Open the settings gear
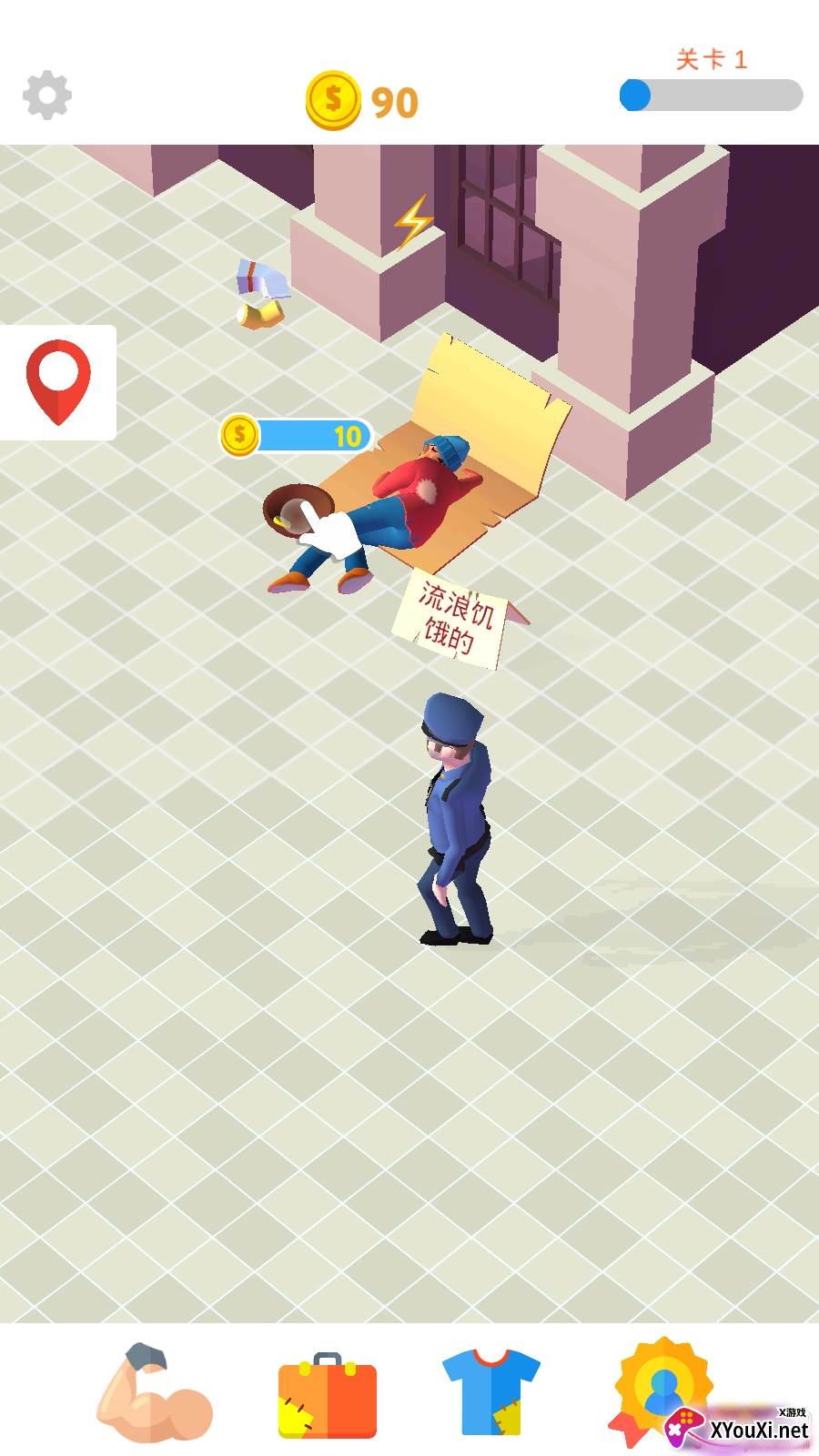The width and height of the screenshot is (819, 1456). pos(47,96)
